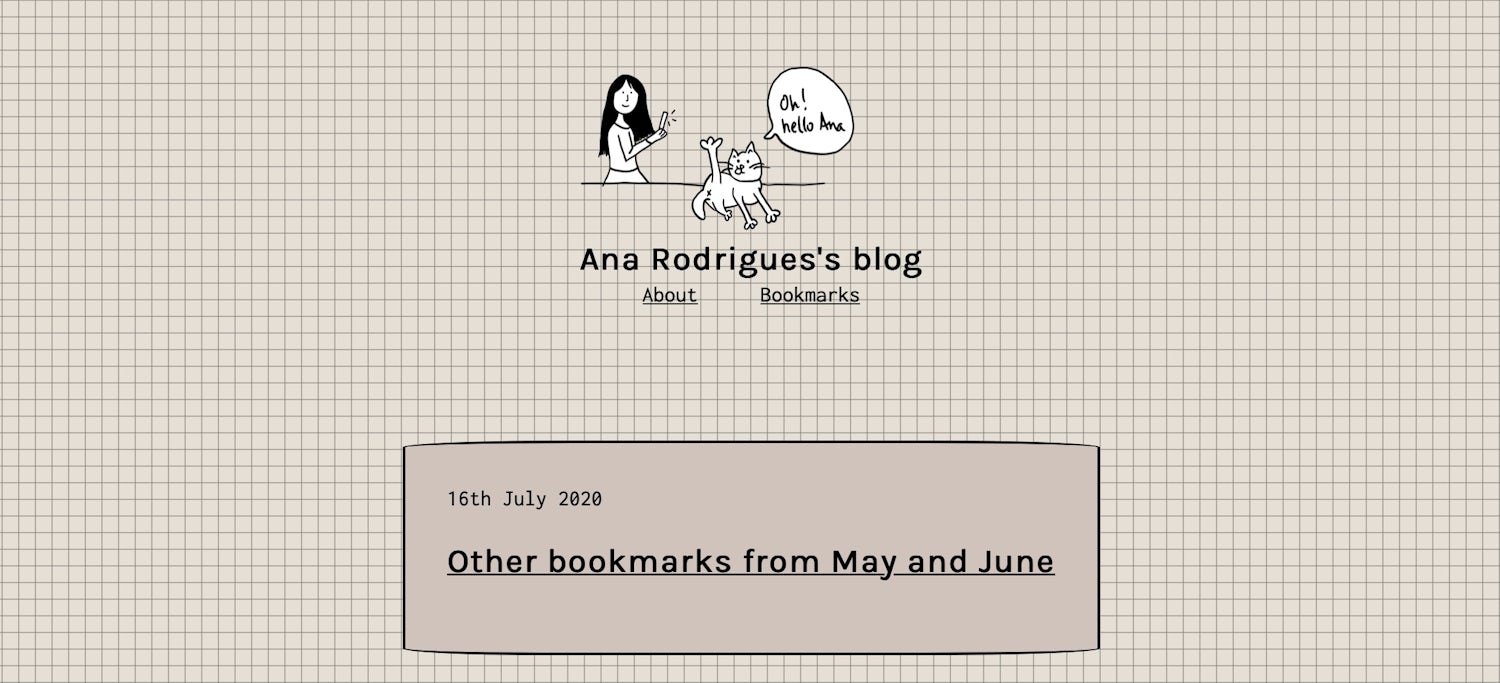Open post Other bookmarks from May and June
Viewport: 1500px width, 683px height.
(750, 562)
